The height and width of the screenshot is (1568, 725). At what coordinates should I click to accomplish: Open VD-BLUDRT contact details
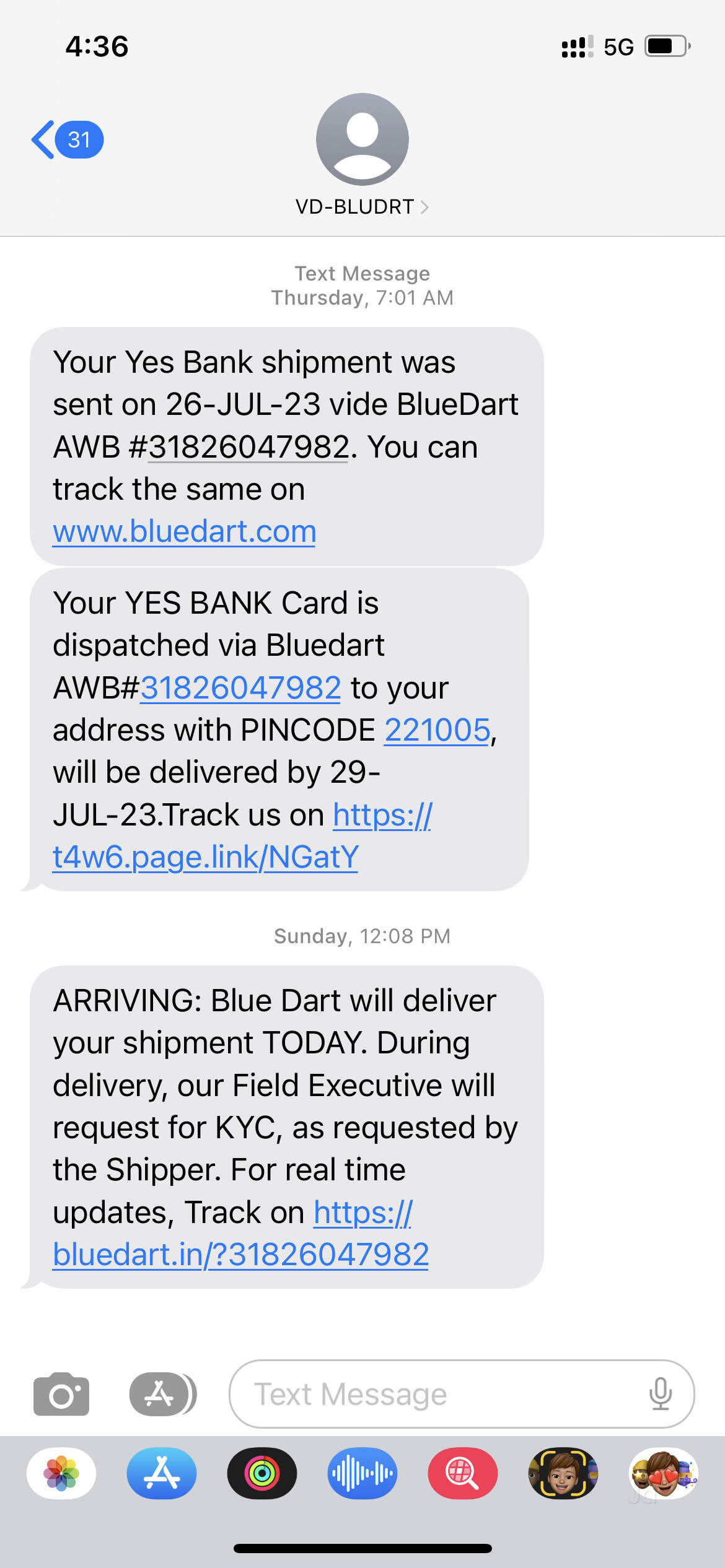(362, 206)
